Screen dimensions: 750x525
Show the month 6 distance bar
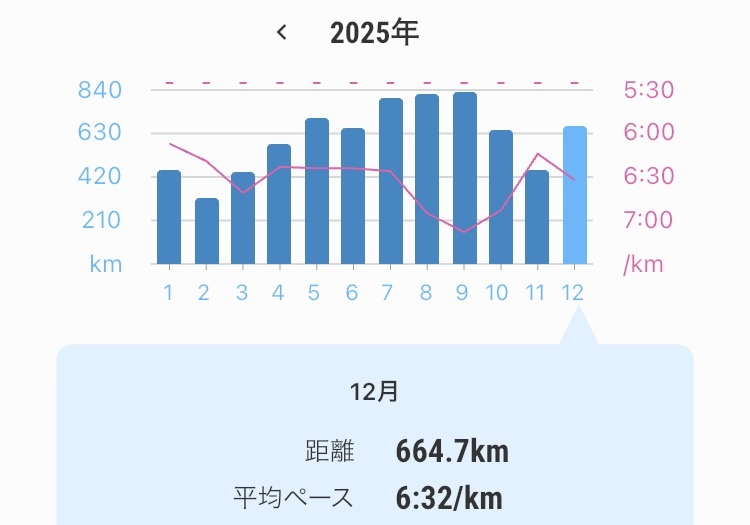[353, 196]
